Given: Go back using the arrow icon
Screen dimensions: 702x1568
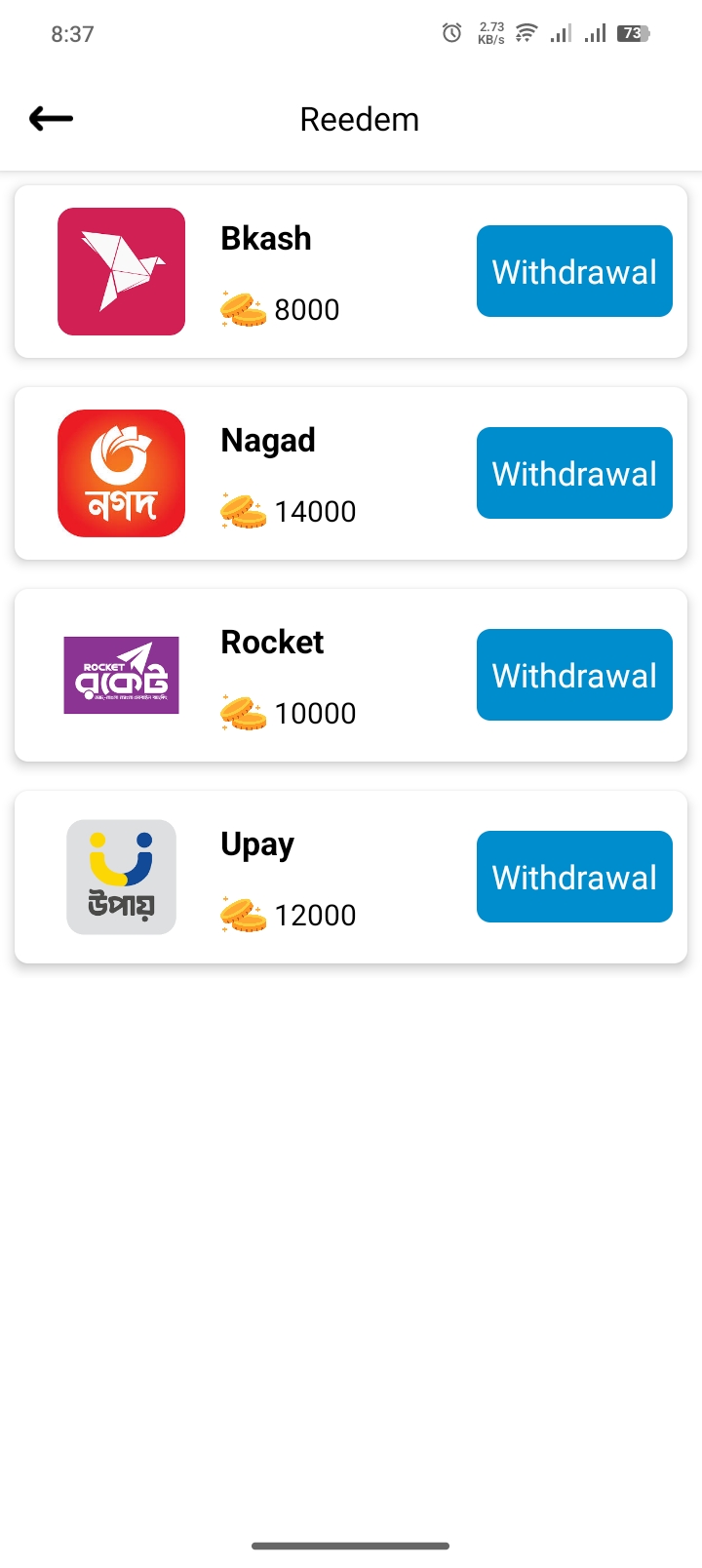Looking at the screenshot, I should (x=51, y=119).
